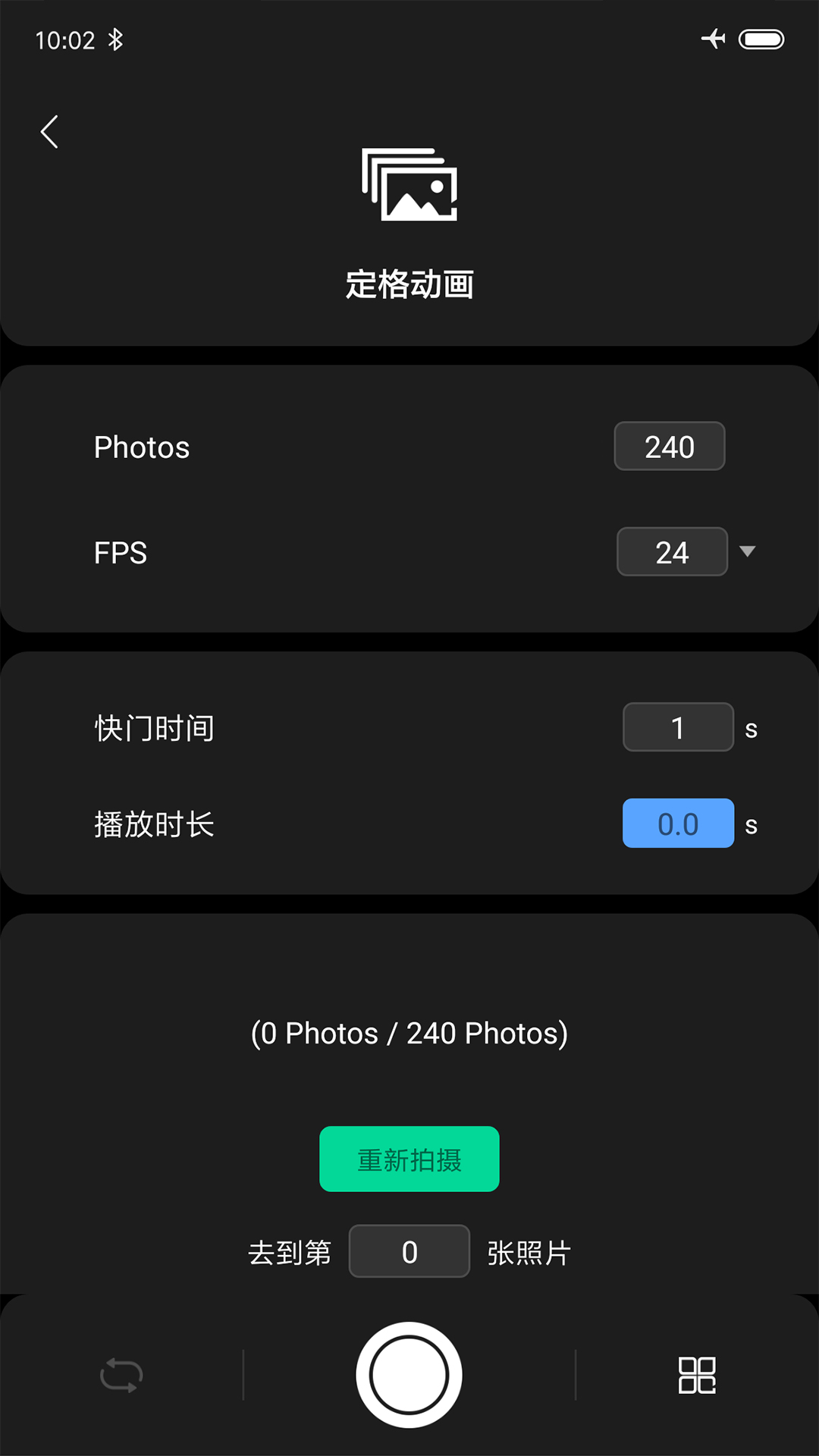The height and width of the screenshot is (1456, 819).
Task: Click the photo number input showing 0
Action: [409, 1251]
